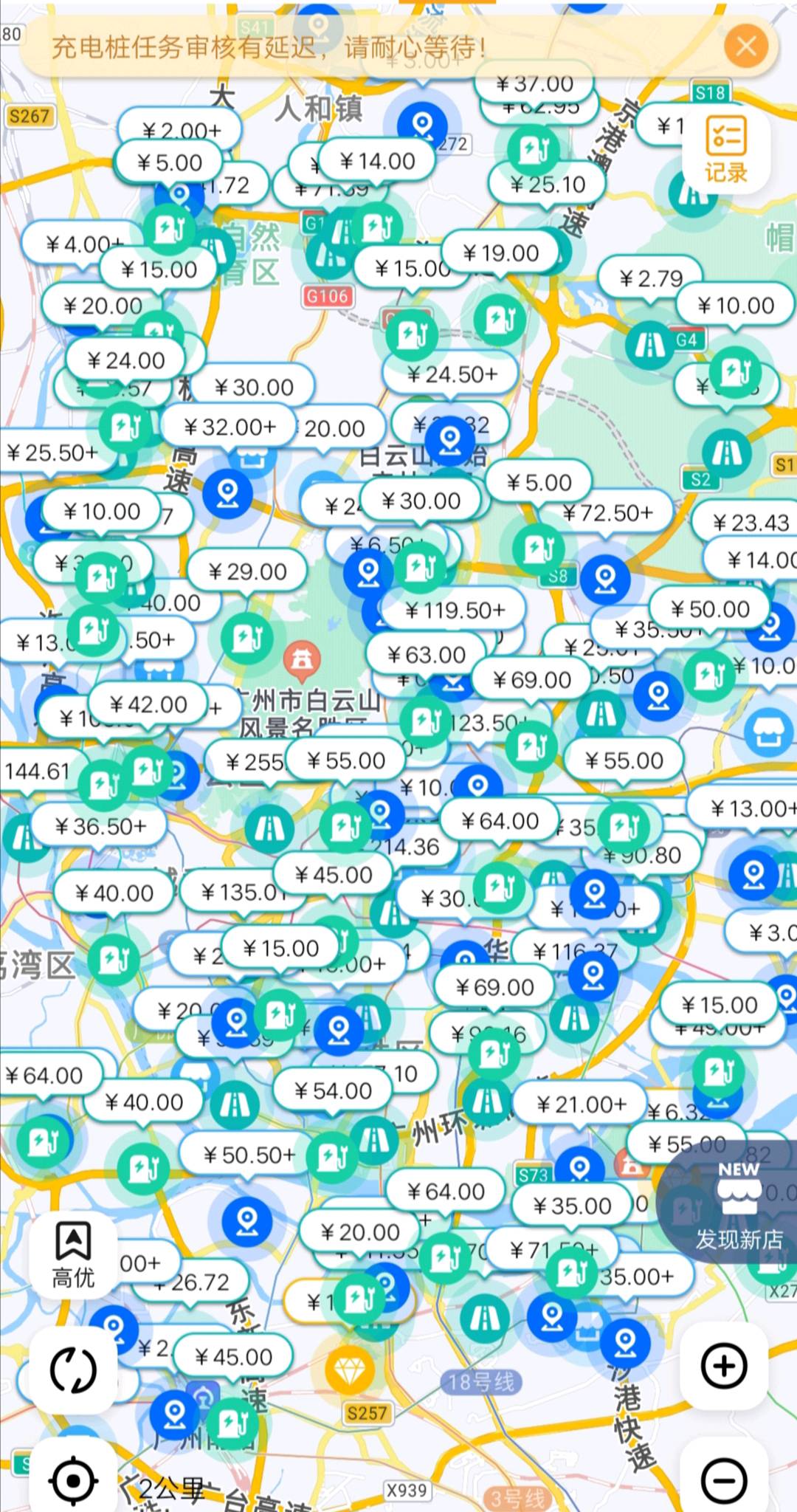Select the ¥119.50+ task marker
The height and width of the screenshot is (1512, 797).
[455, 611]
